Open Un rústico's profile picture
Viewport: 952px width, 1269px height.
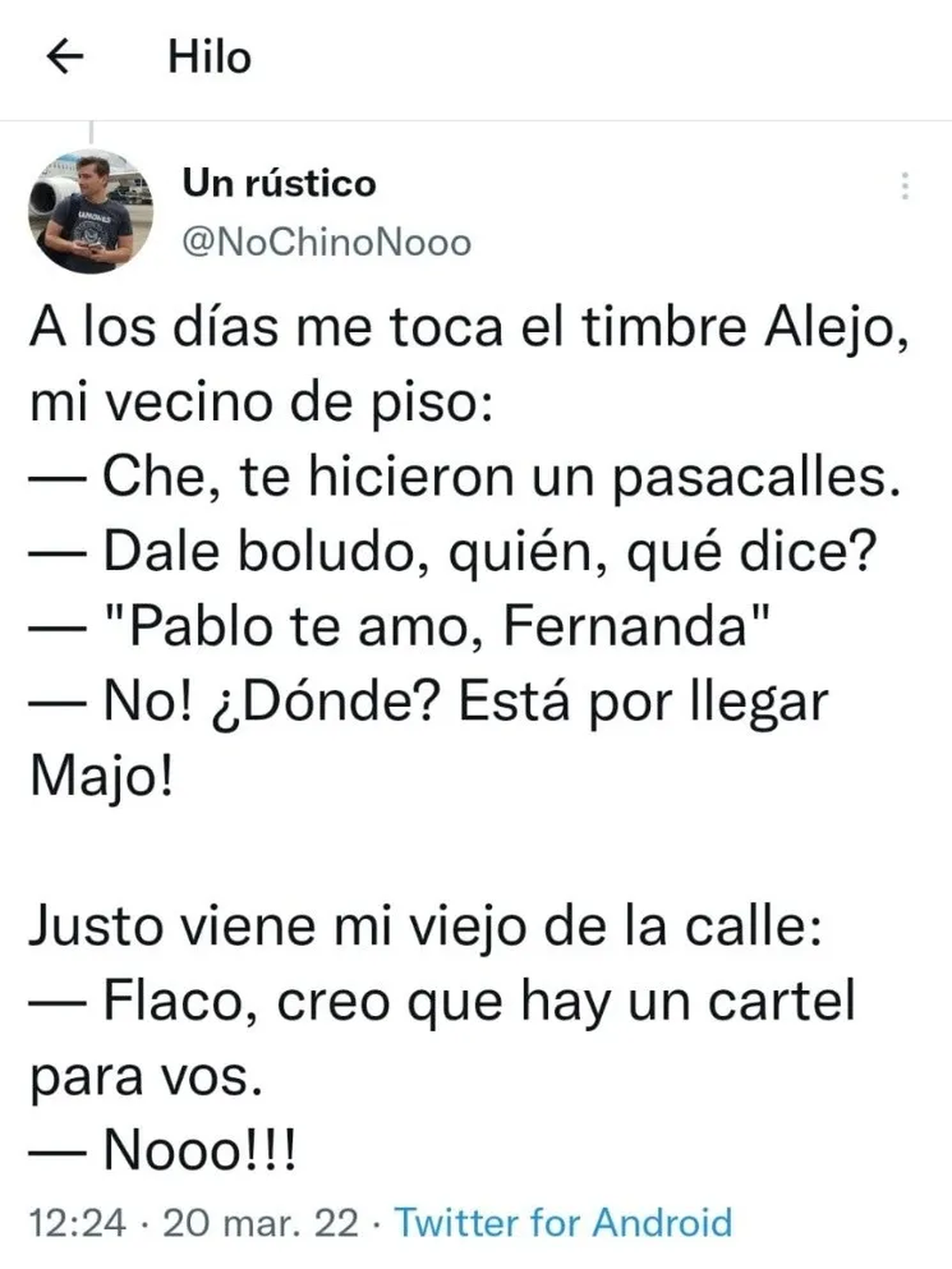point(91,211)
